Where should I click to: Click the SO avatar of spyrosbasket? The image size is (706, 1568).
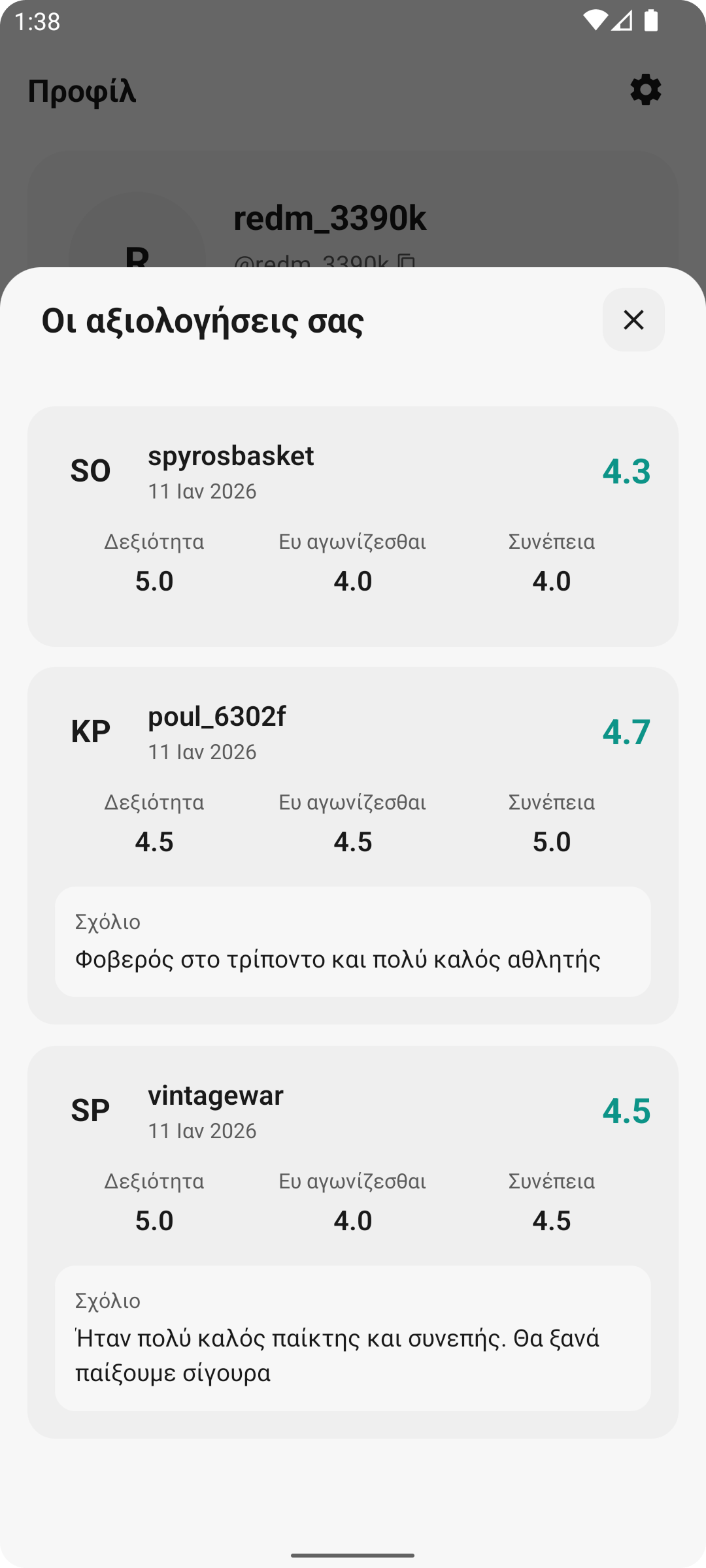[x=91, y=469]
